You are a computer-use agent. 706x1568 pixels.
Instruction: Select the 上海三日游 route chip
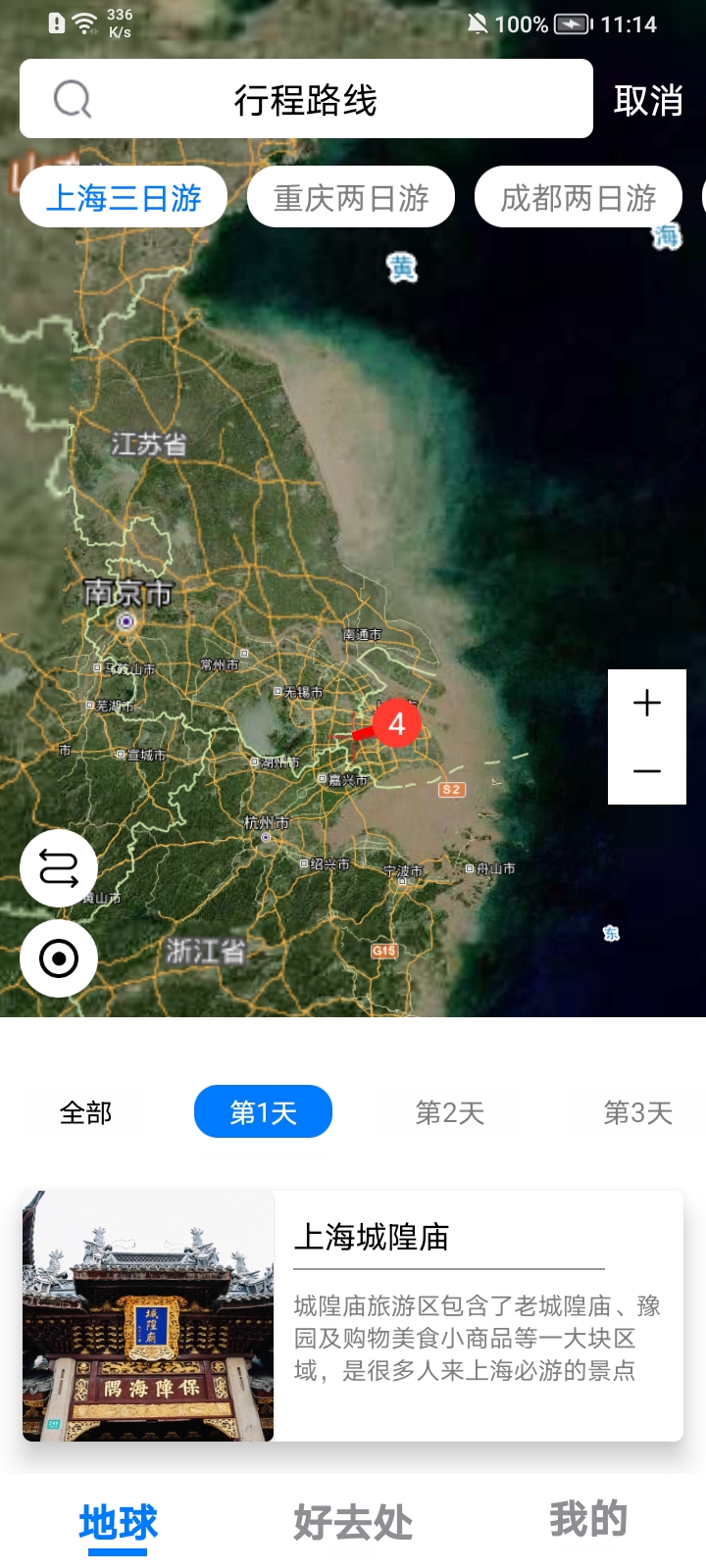tap(123, 196)
